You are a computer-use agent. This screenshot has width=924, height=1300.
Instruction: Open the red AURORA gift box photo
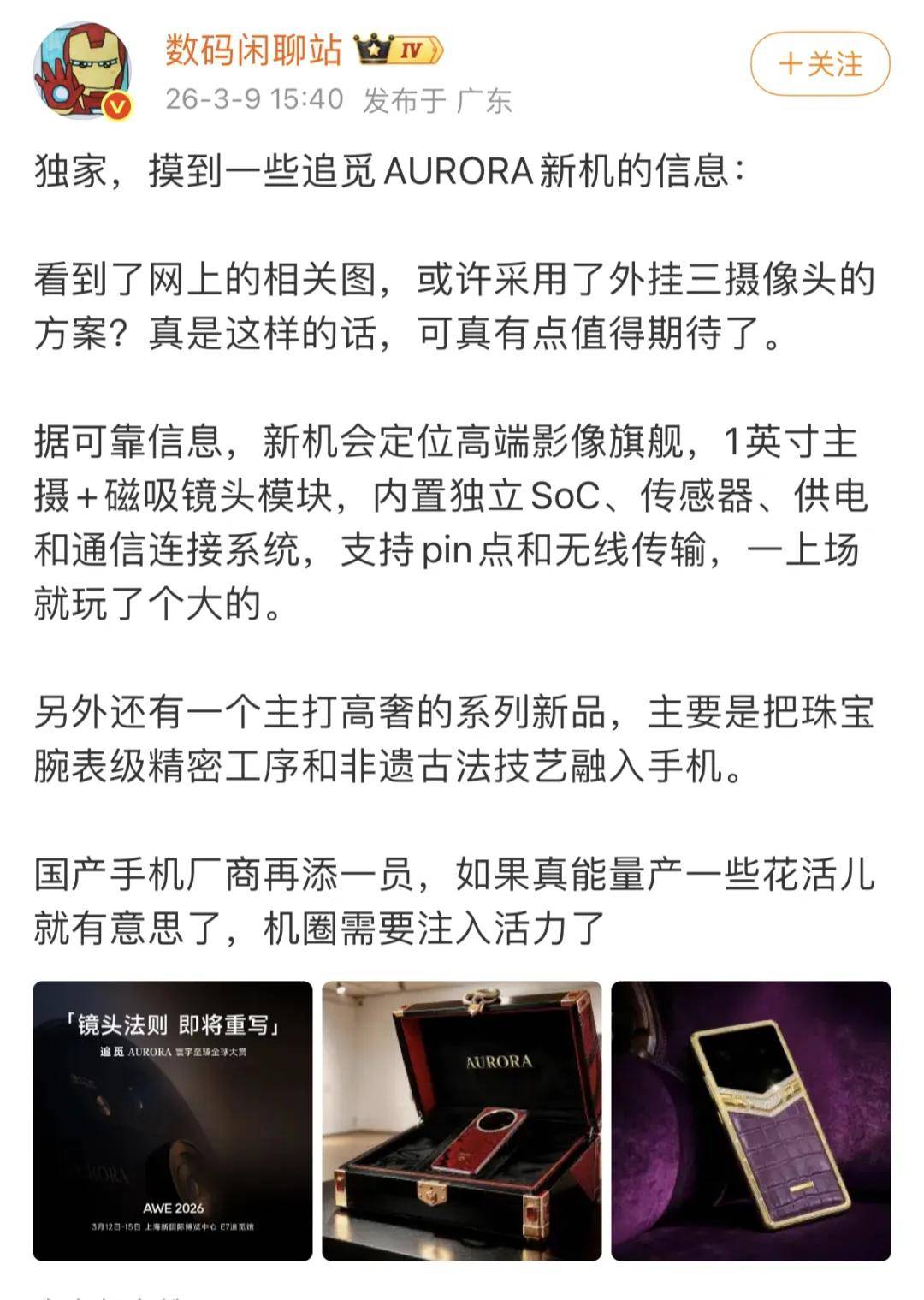point(462,1120)
